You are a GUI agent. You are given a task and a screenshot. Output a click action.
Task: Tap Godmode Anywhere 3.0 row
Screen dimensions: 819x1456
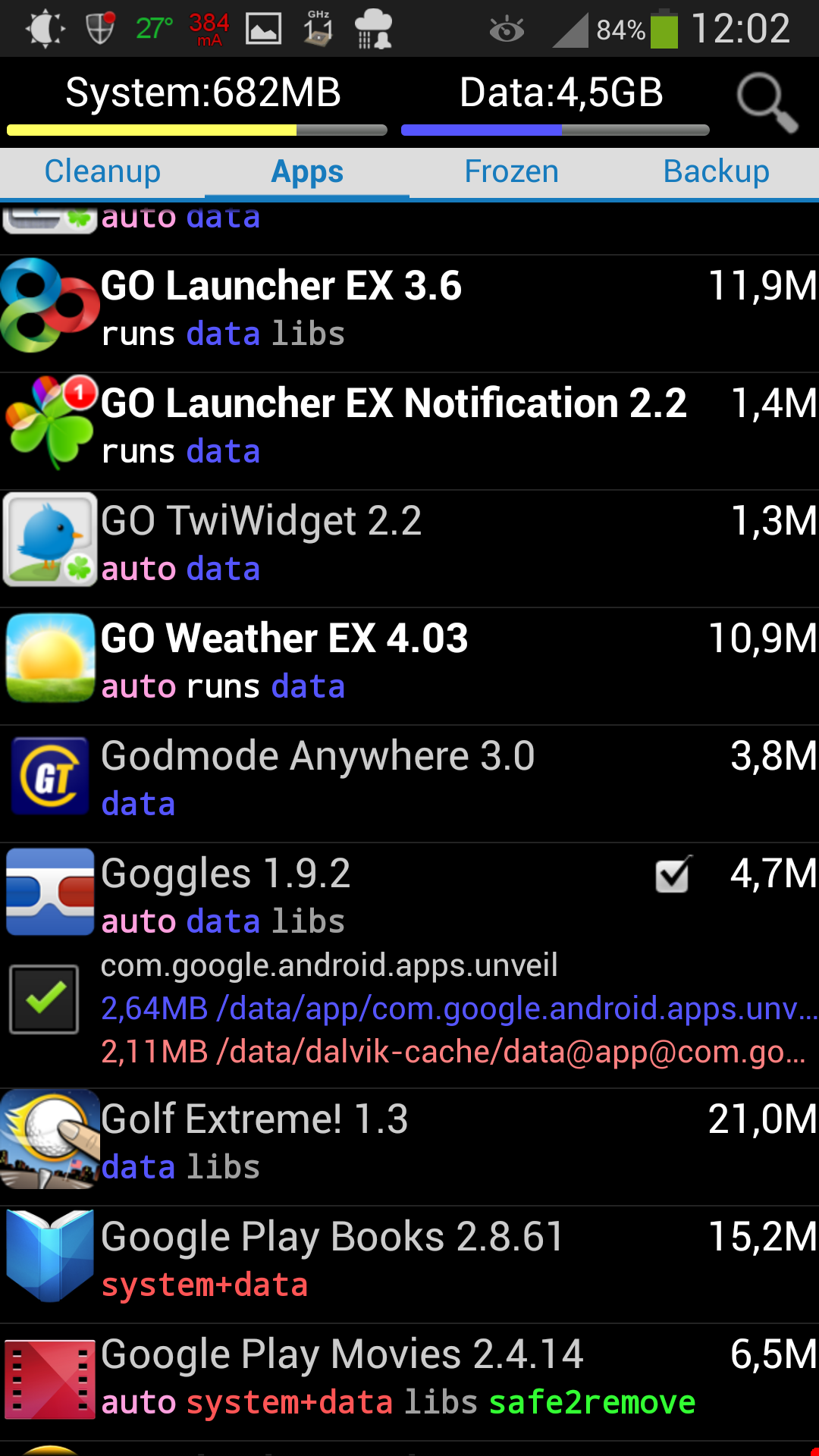pos(409,783)
